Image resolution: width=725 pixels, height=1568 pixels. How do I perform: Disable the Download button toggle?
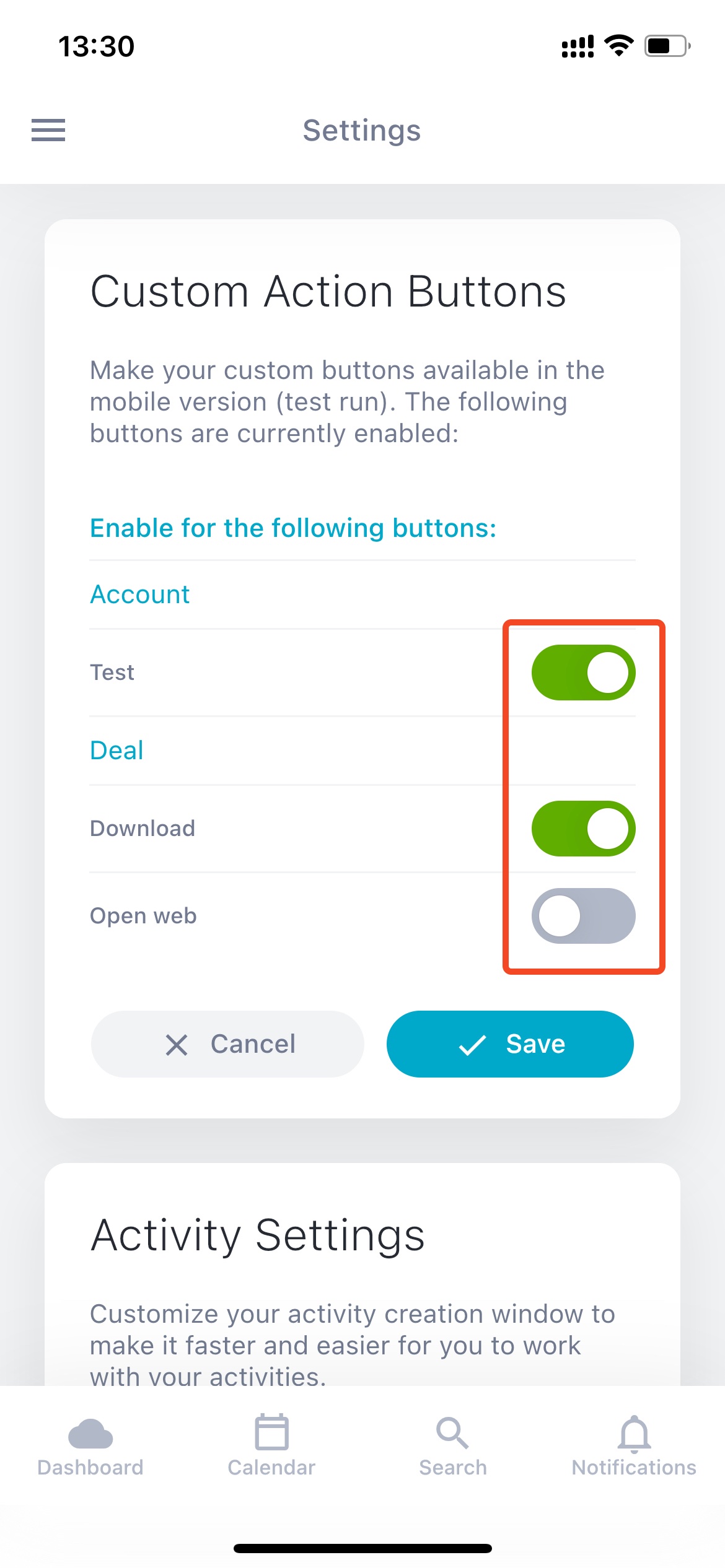click(583, 829)
